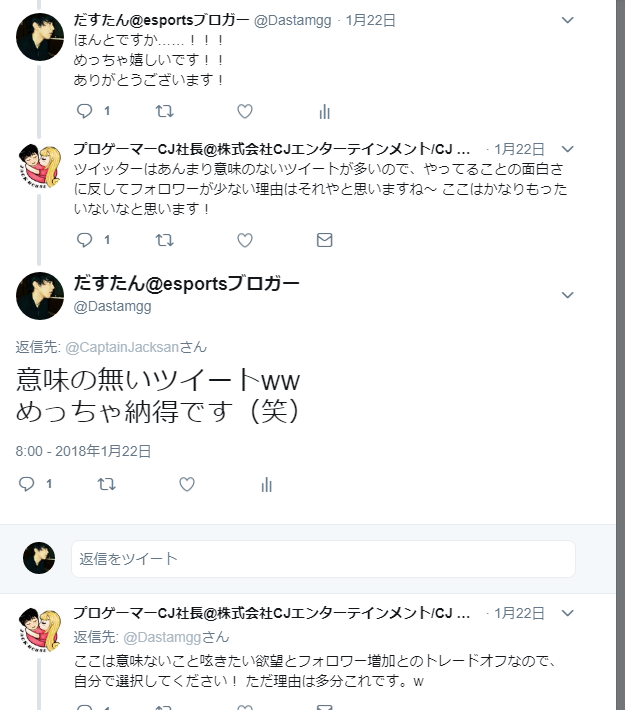Like the ツイッターはあんまり tweet

click(x=244, y=240)
